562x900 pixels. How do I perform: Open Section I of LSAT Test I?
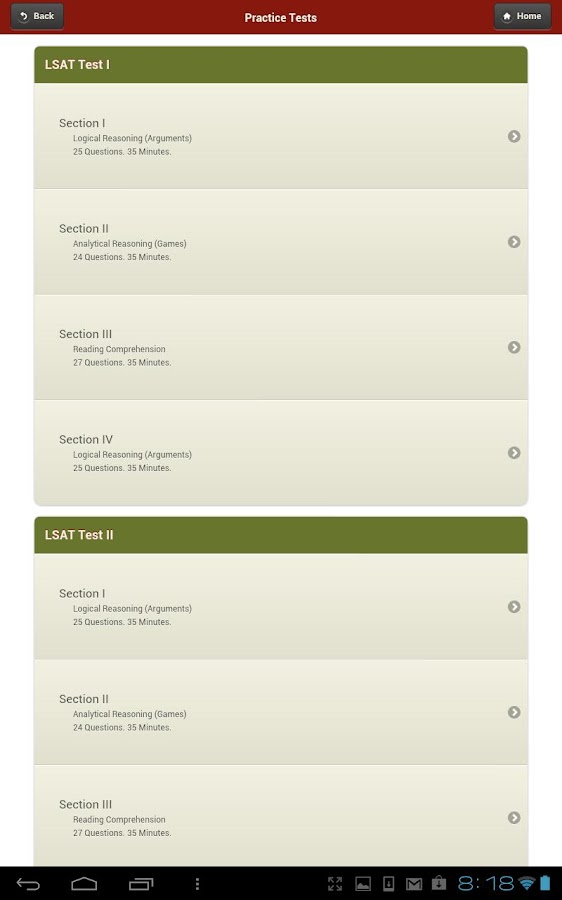tap(281, 136)
